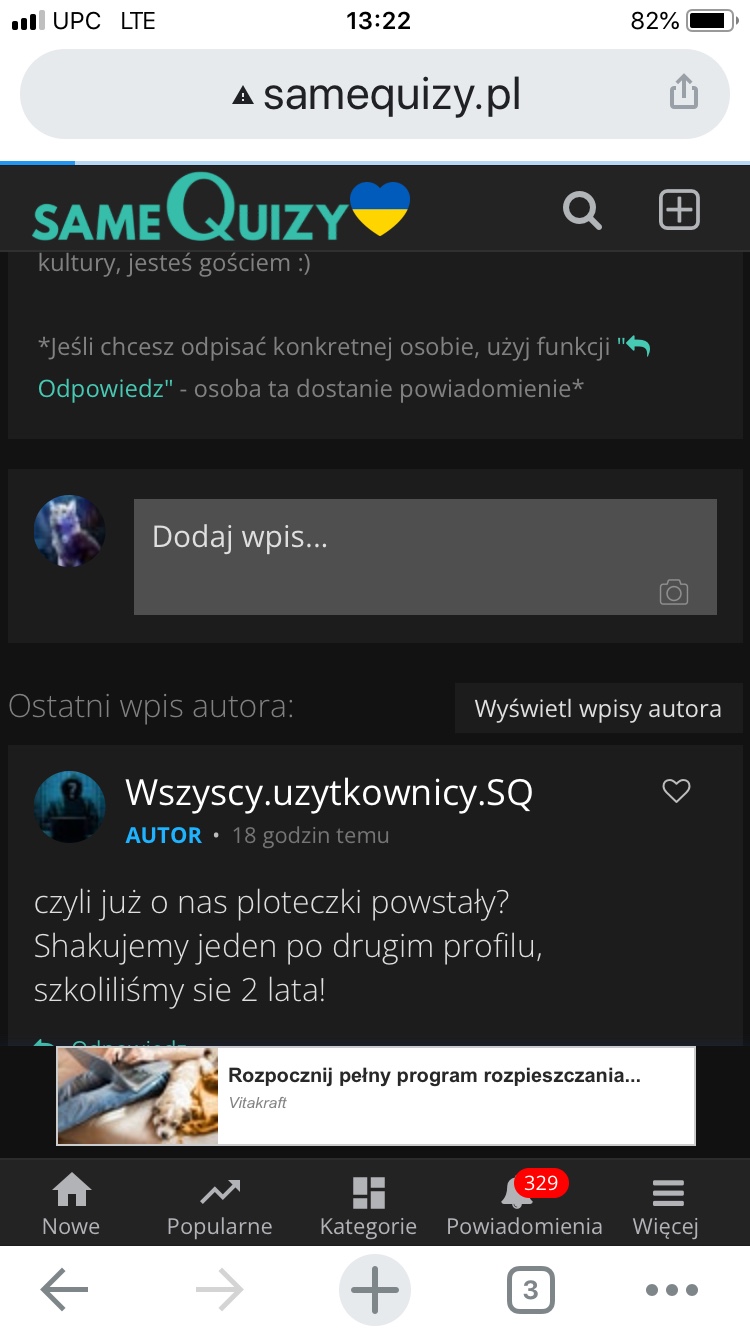Open Wyświetl wpisy autora

tap(598, 709)
